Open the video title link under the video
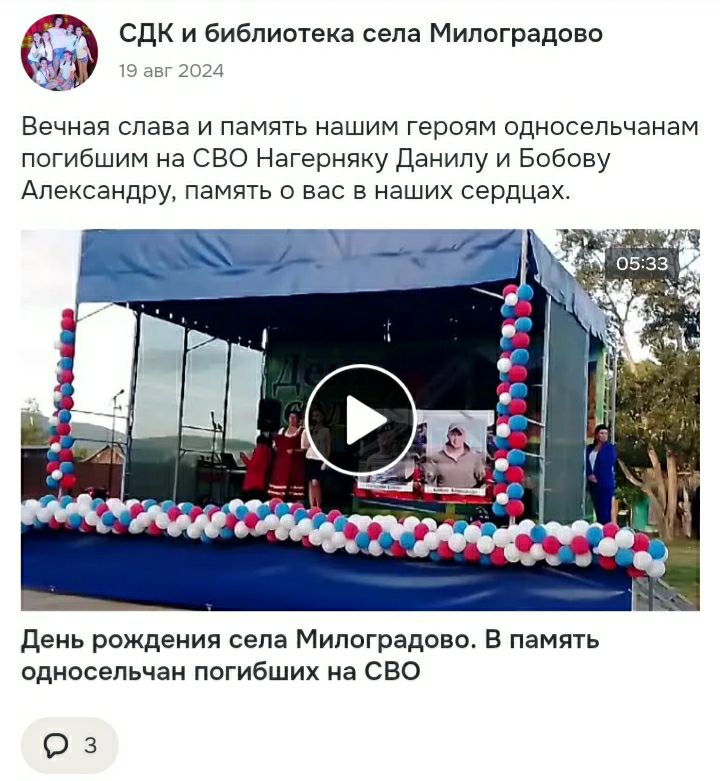Image resolution: width=720 pixels, height=781 pixels. click(x=310, y=655)
